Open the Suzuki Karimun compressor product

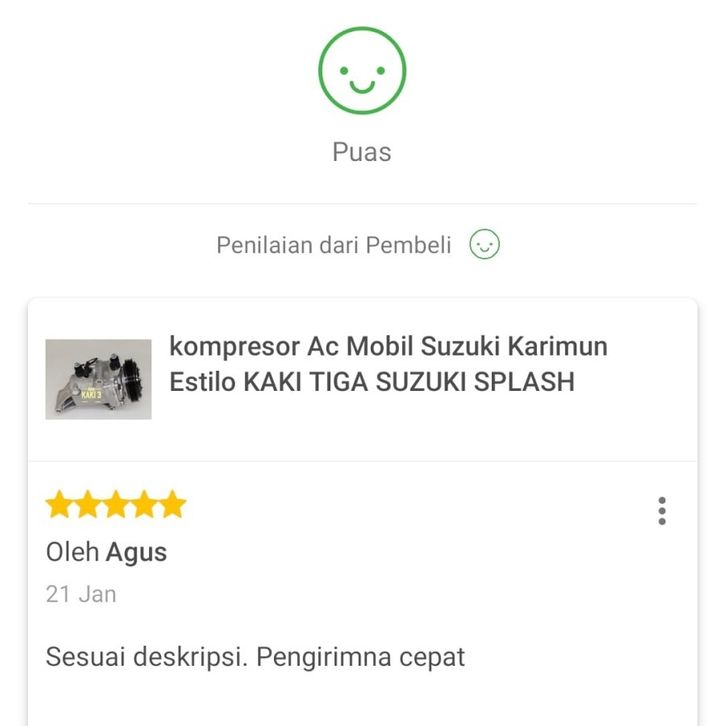[388, 364]
